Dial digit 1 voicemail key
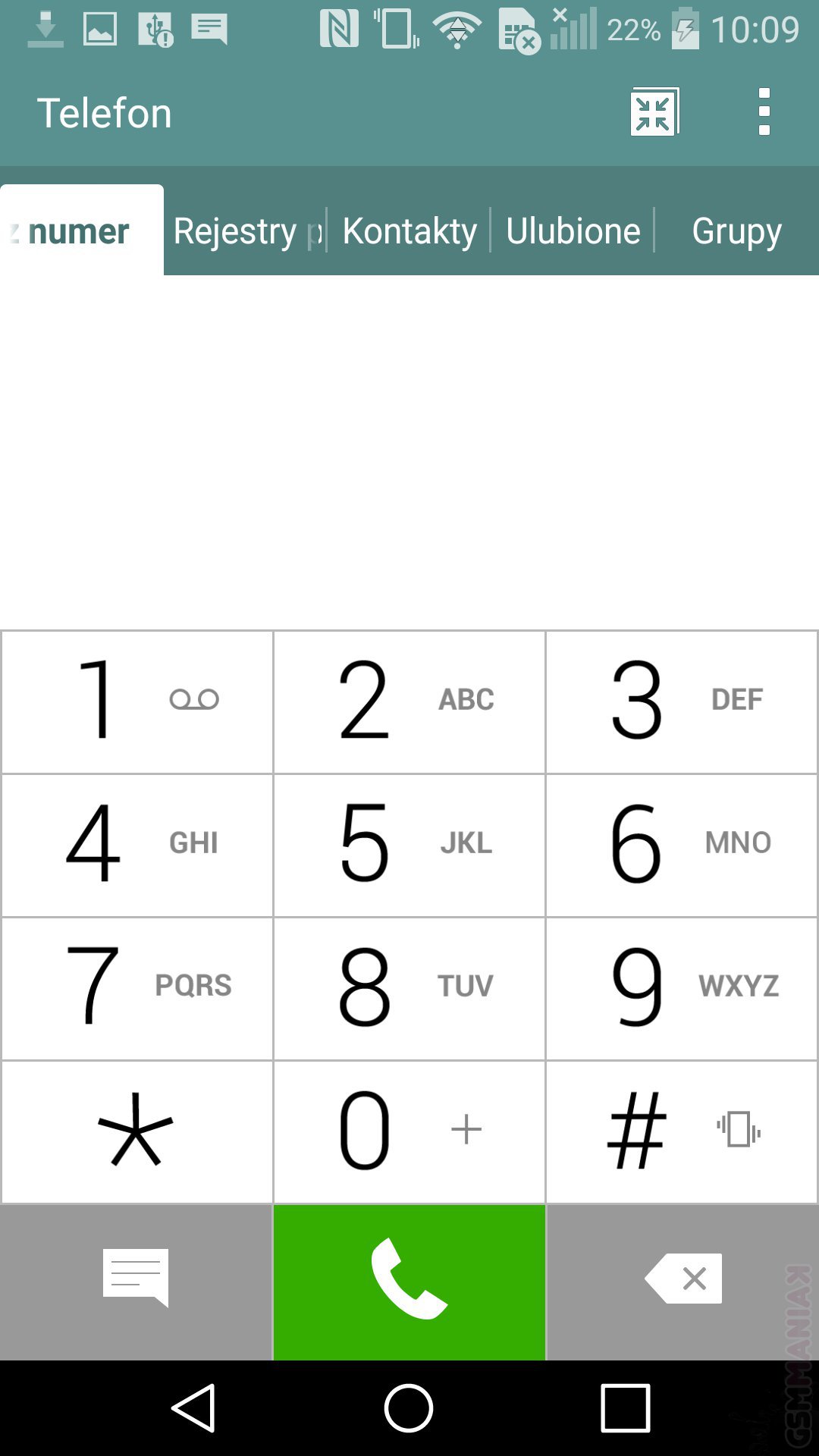Viewport: 819px width, 1456px height. (137, 701)
